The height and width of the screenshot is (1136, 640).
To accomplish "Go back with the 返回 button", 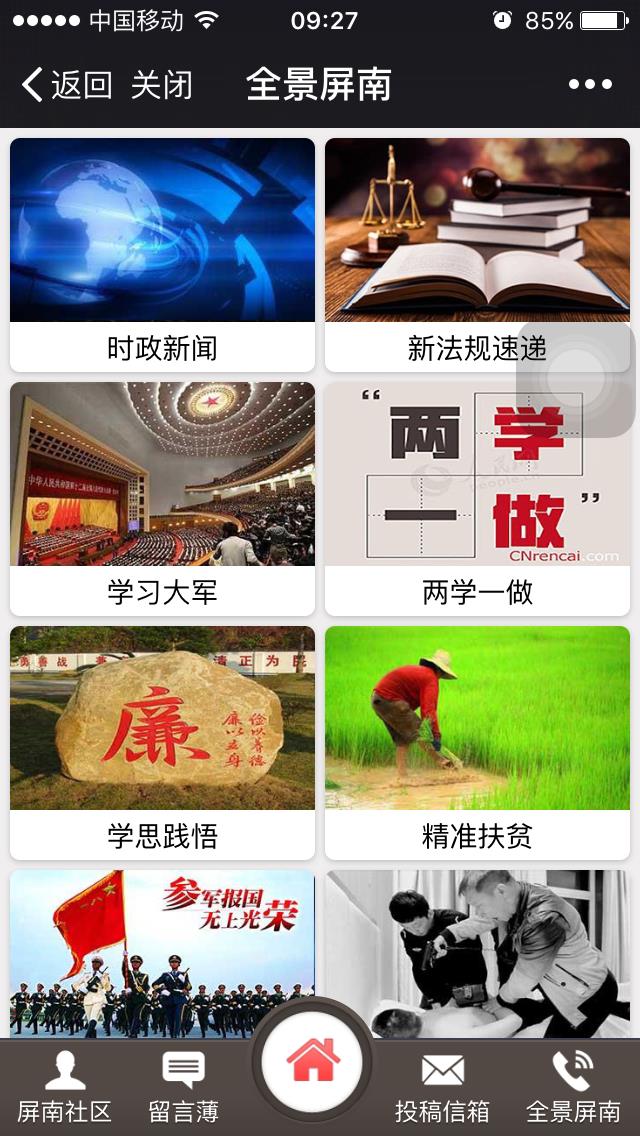I will click(66, 85).
